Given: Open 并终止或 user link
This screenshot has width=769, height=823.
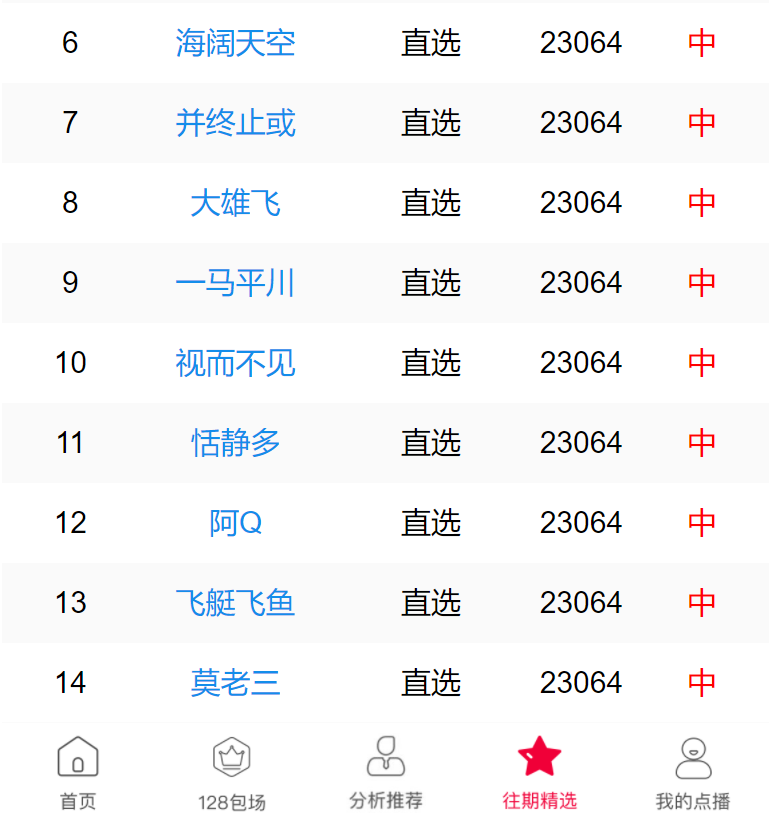Looking at the screenshot, I should pos(235,123).
